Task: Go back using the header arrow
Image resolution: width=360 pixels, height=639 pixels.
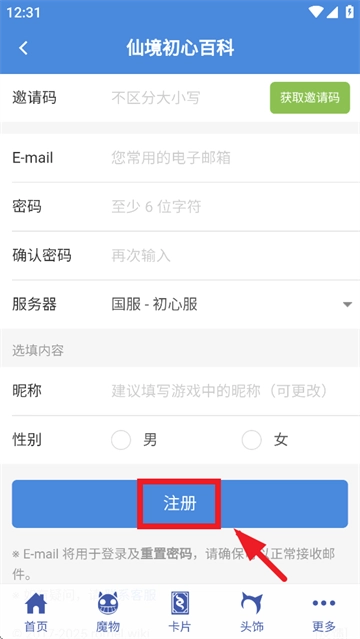Action: pyautogui.click(x=24, y=48)
